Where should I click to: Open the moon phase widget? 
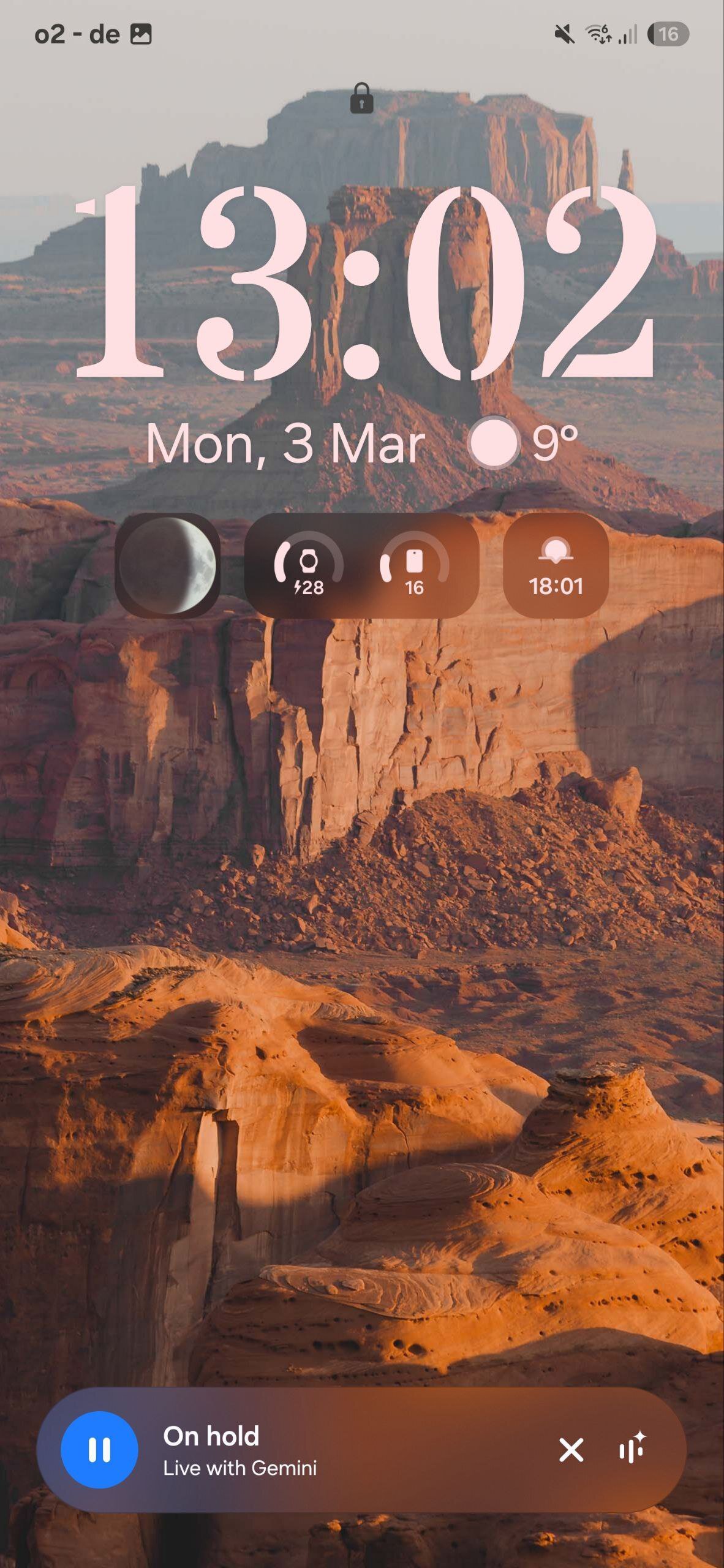(x=167, y=565)
